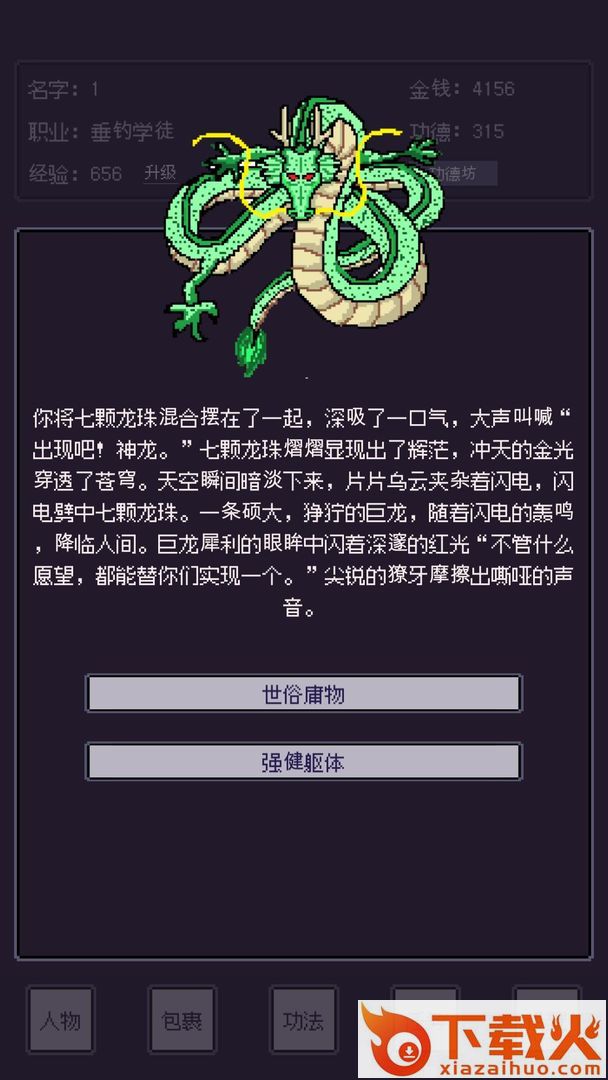This screenshot has height=1080, width=608.
Task: Open the 人物 character tab
Action: (61, 1021)
